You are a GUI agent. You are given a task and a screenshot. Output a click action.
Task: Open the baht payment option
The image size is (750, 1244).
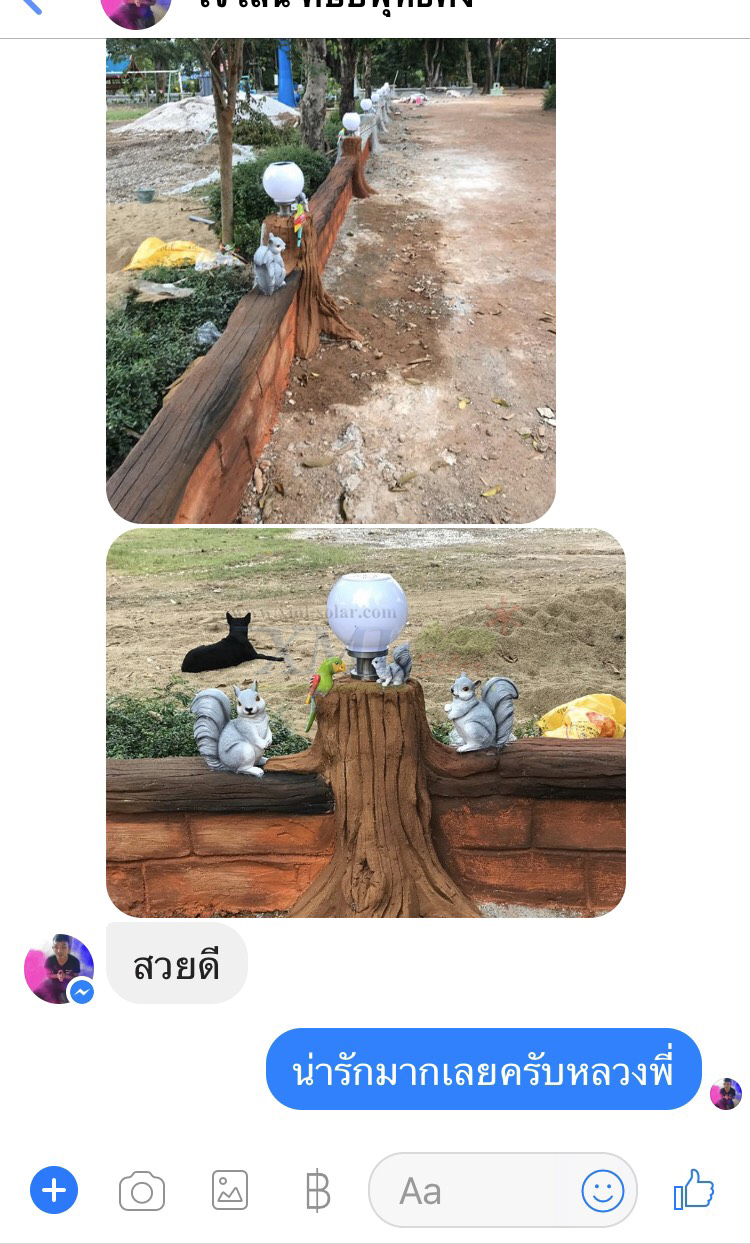pyautogui.click(x=317, y=1191)
